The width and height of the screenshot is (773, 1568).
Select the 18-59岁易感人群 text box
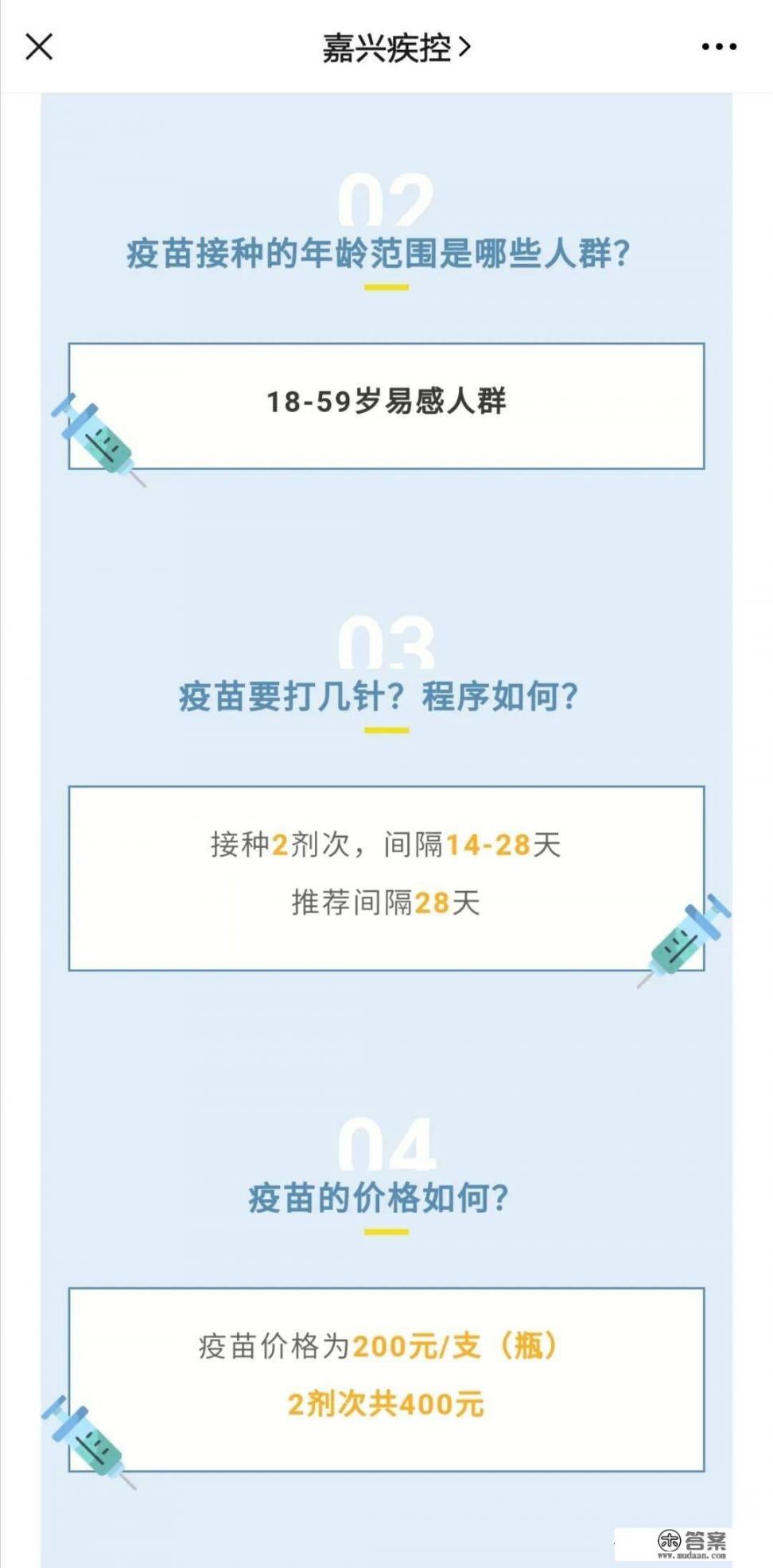387,403
